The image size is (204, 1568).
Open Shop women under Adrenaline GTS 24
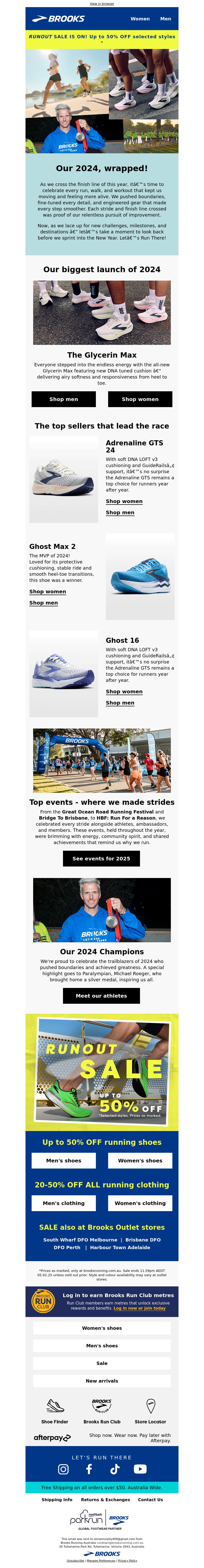(124, 501)
